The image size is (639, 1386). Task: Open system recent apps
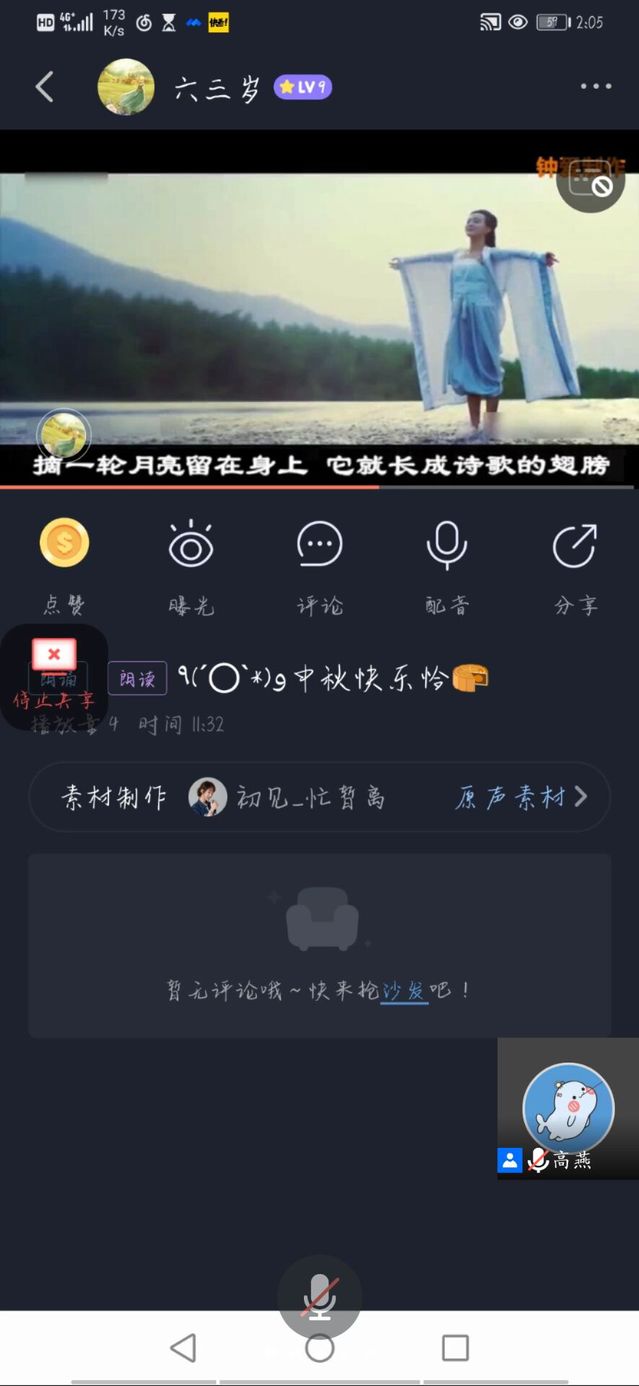[455, 1348]
